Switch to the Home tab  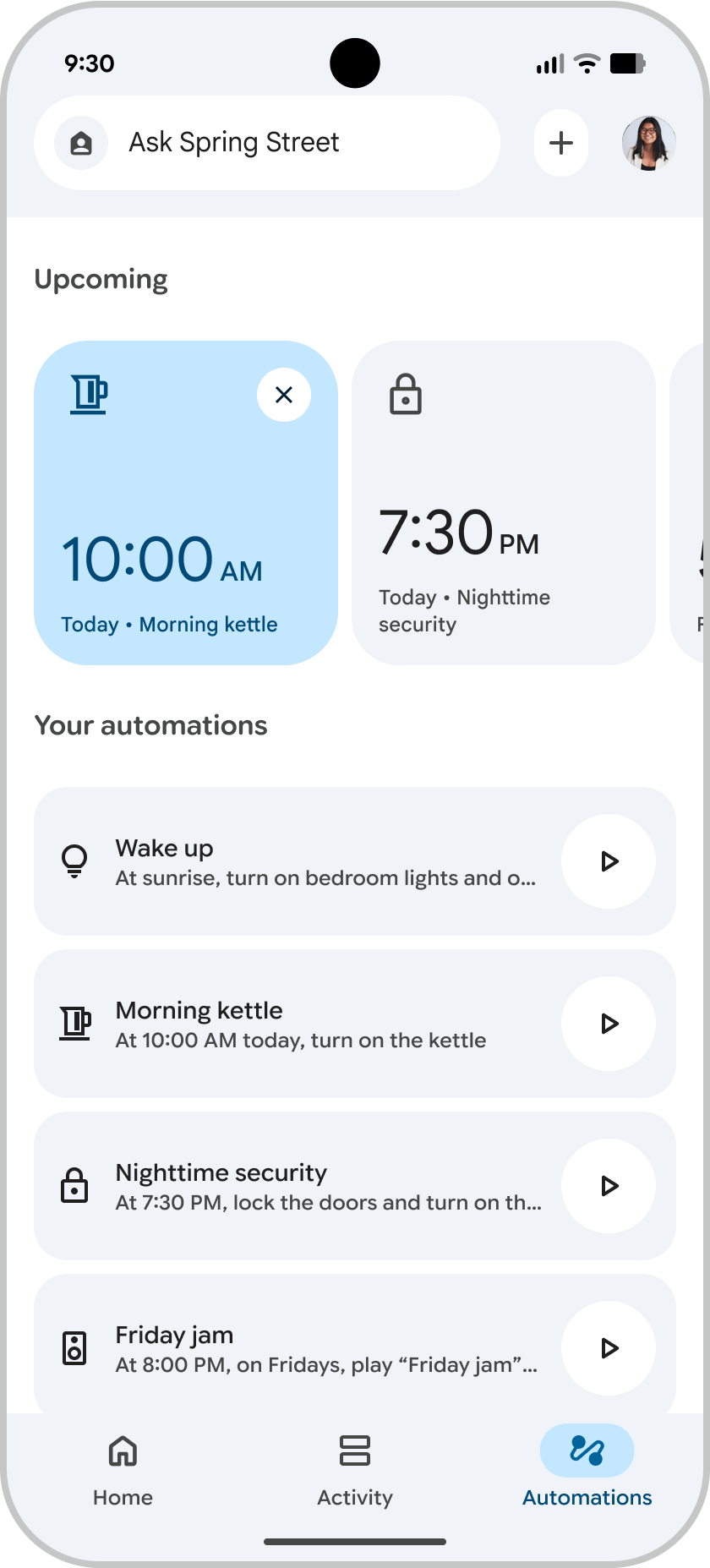pos(123,1470)
